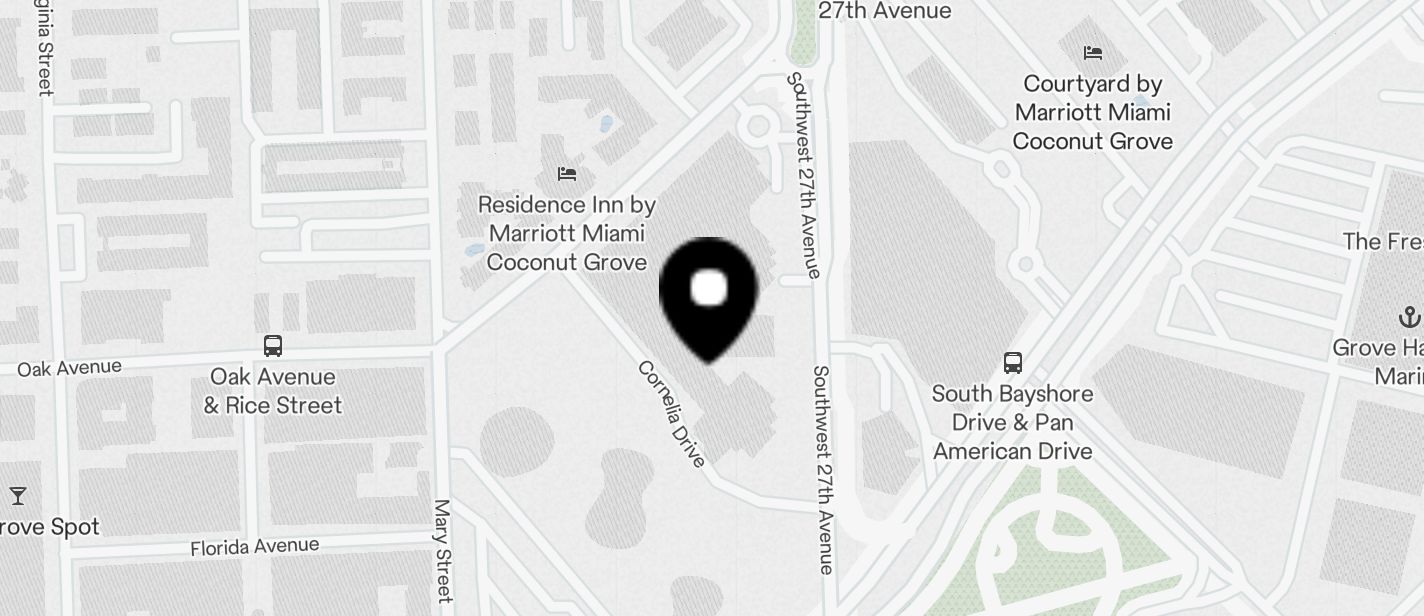Screen dimensions: 1424x616
Task: Select the South Bayshore Drive bus stop marker
Action: [1012, 362]
